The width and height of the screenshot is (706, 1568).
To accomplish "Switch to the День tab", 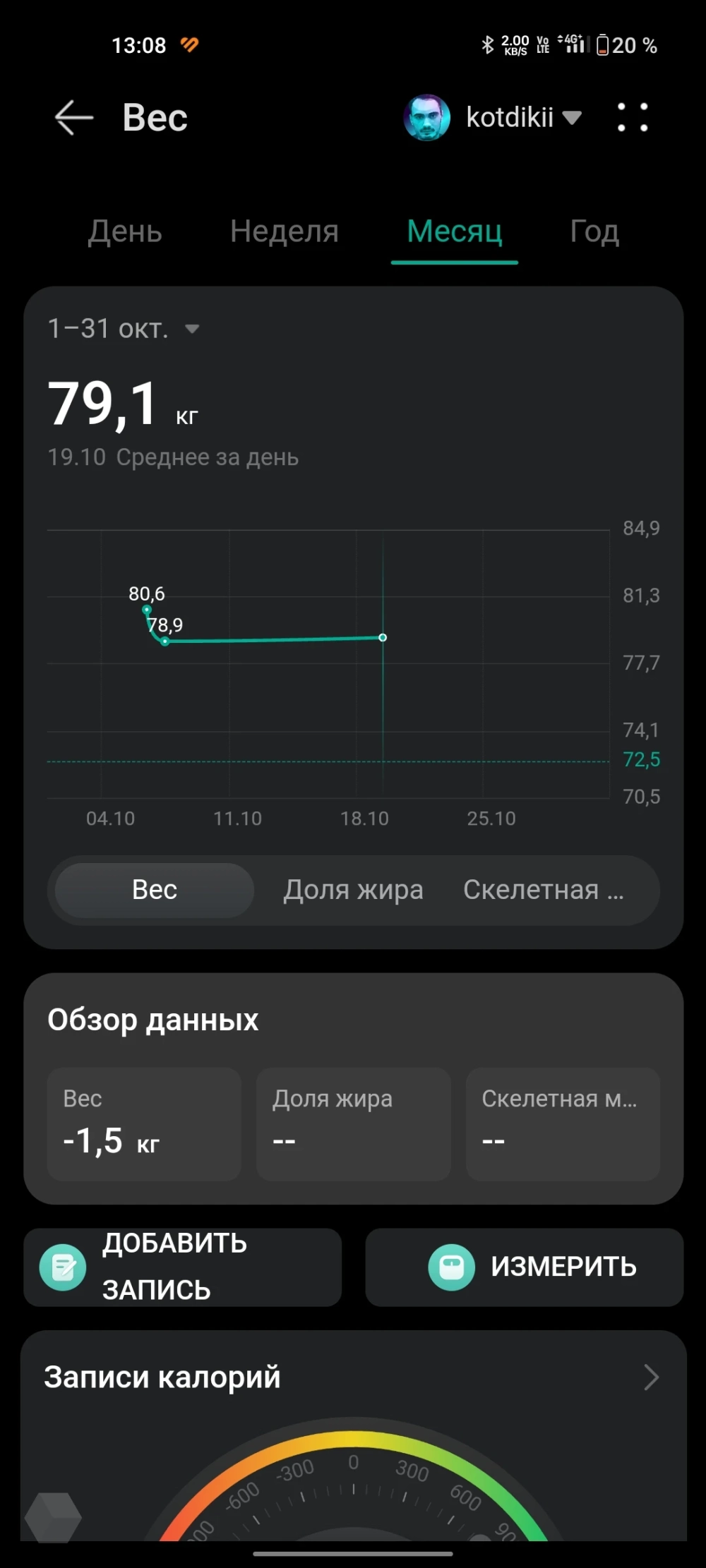I will (x=125, y=231).
